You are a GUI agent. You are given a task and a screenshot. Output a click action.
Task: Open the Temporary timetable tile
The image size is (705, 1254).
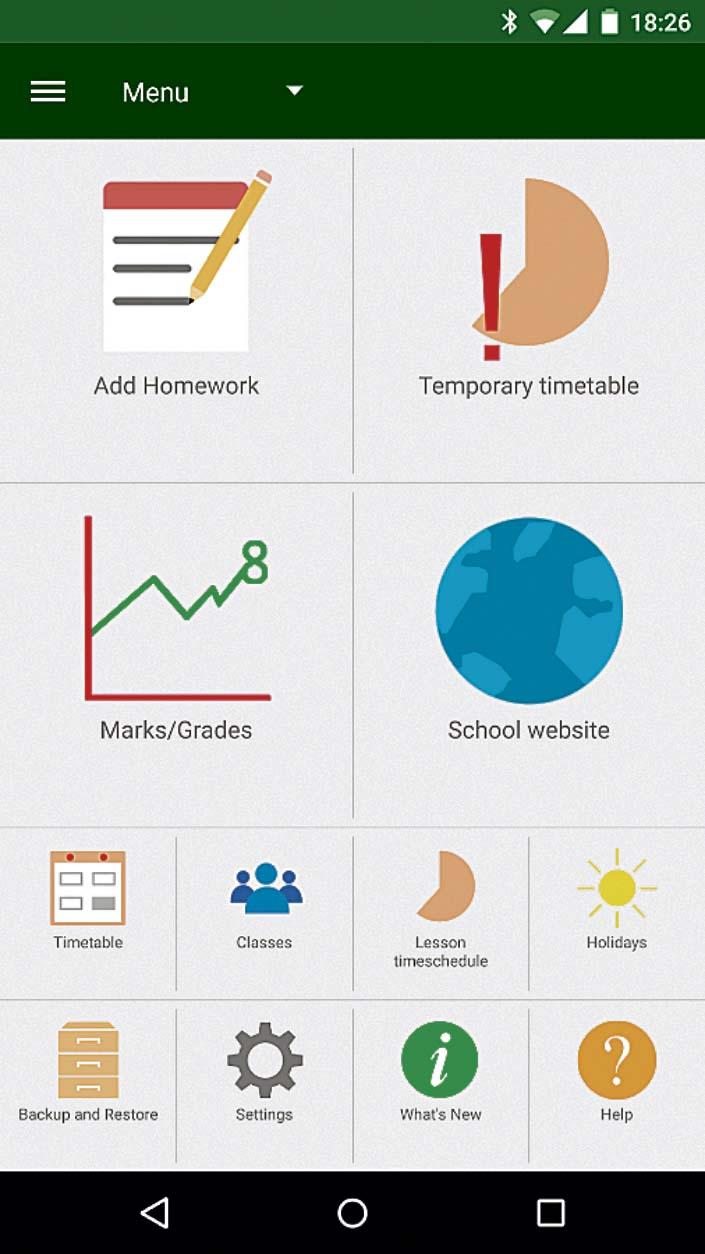point(529,310)
